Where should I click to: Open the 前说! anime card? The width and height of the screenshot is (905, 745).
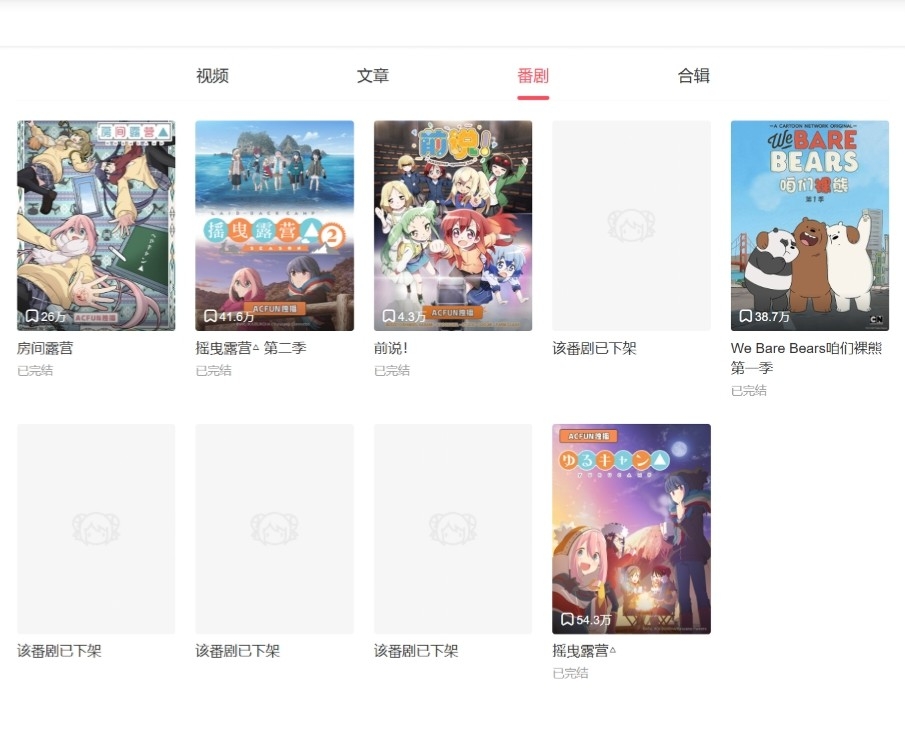point(453,226)
